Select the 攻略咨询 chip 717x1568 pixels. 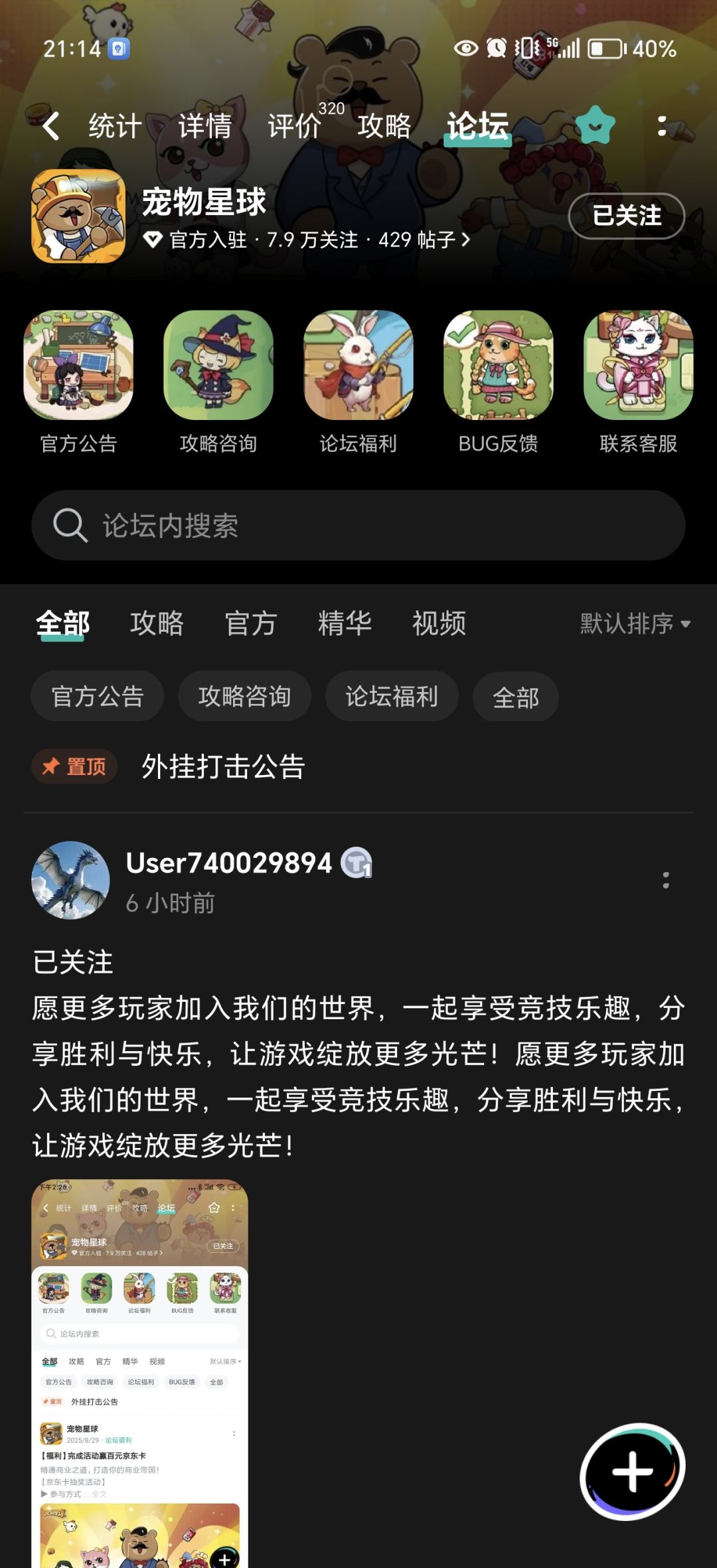244,696
